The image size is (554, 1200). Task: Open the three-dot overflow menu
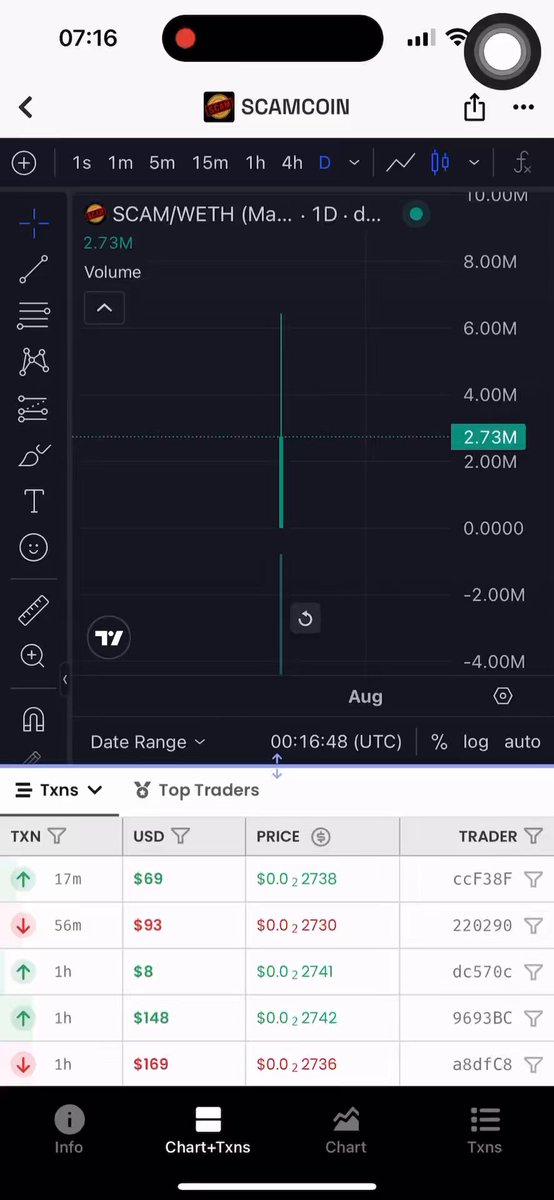523,107
